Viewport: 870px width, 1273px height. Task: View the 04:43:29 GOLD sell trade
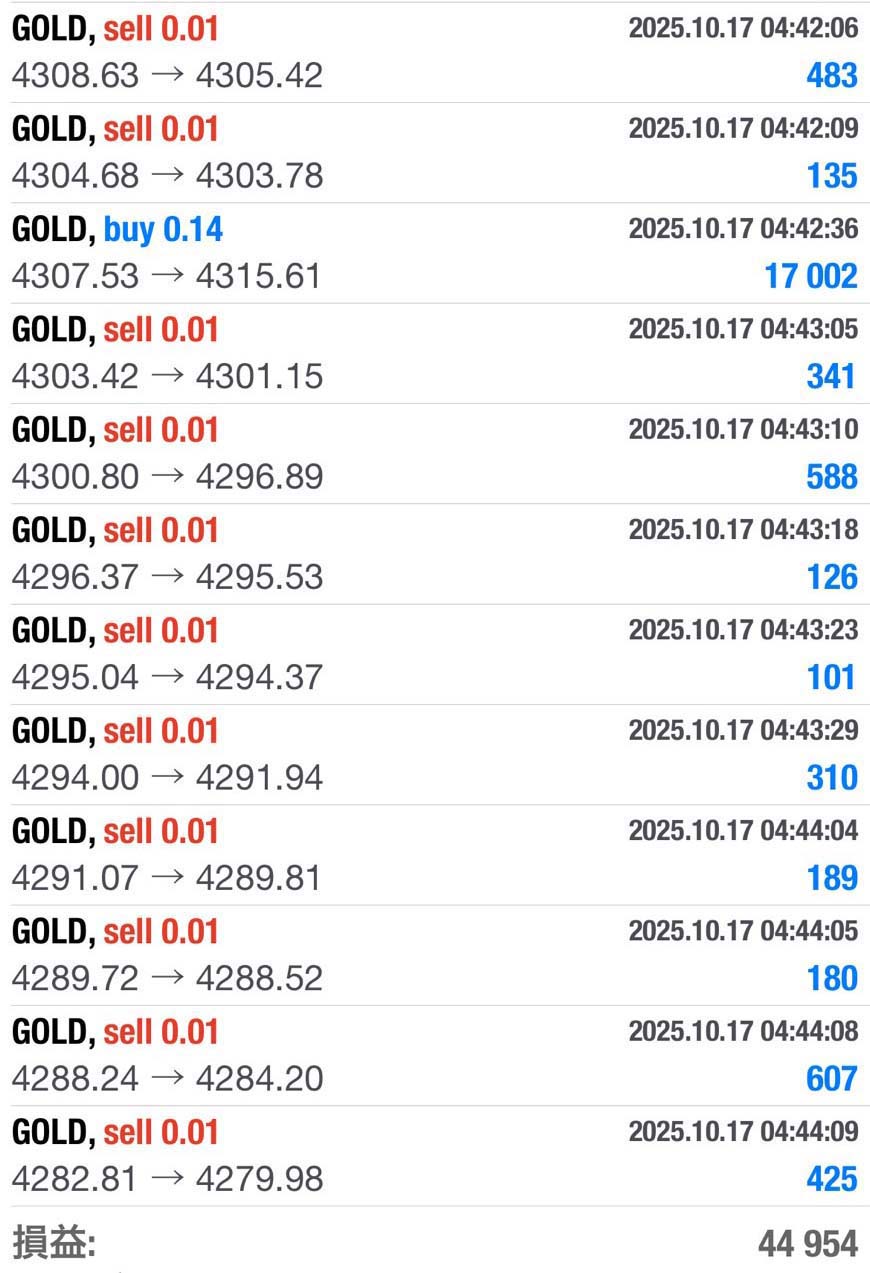tap(434, 754)
